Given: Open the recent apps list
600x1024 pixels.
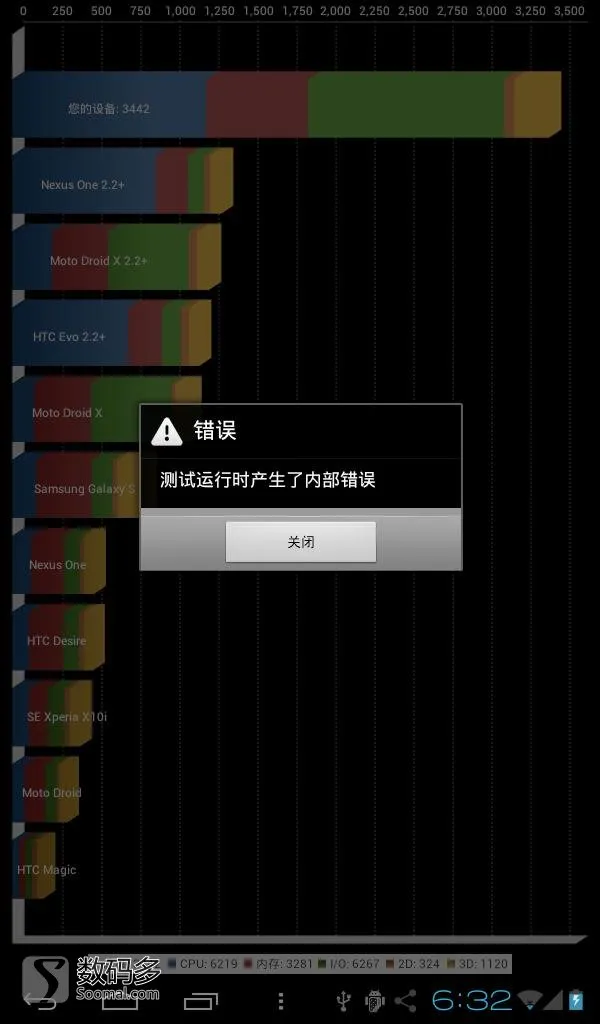Looking at the screenshot, I should pyautogui.click(x=201, y=1001).
